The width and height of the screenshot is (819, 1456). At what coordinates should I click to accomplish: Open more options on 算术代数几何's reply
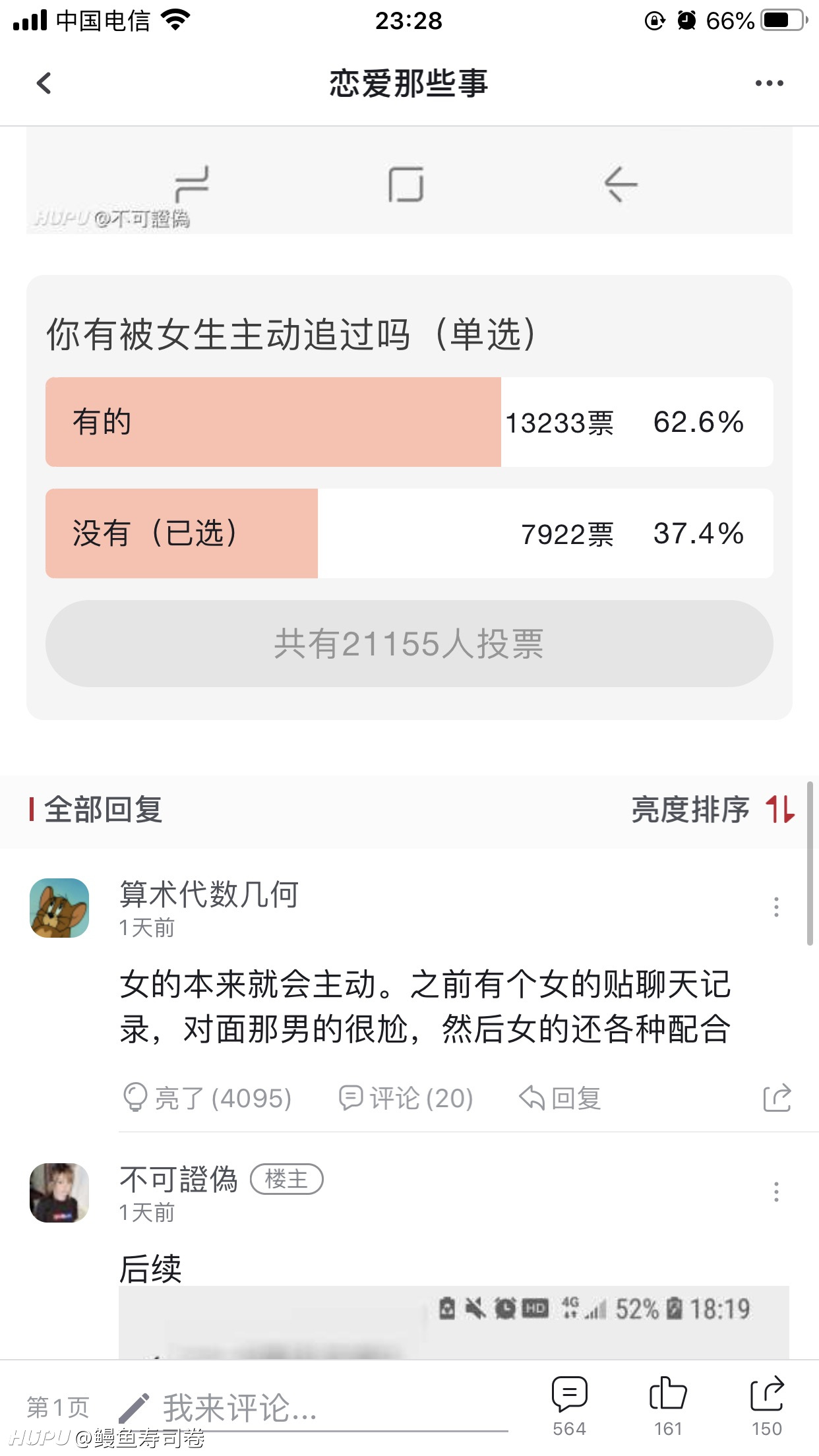(x=776, y=907)
